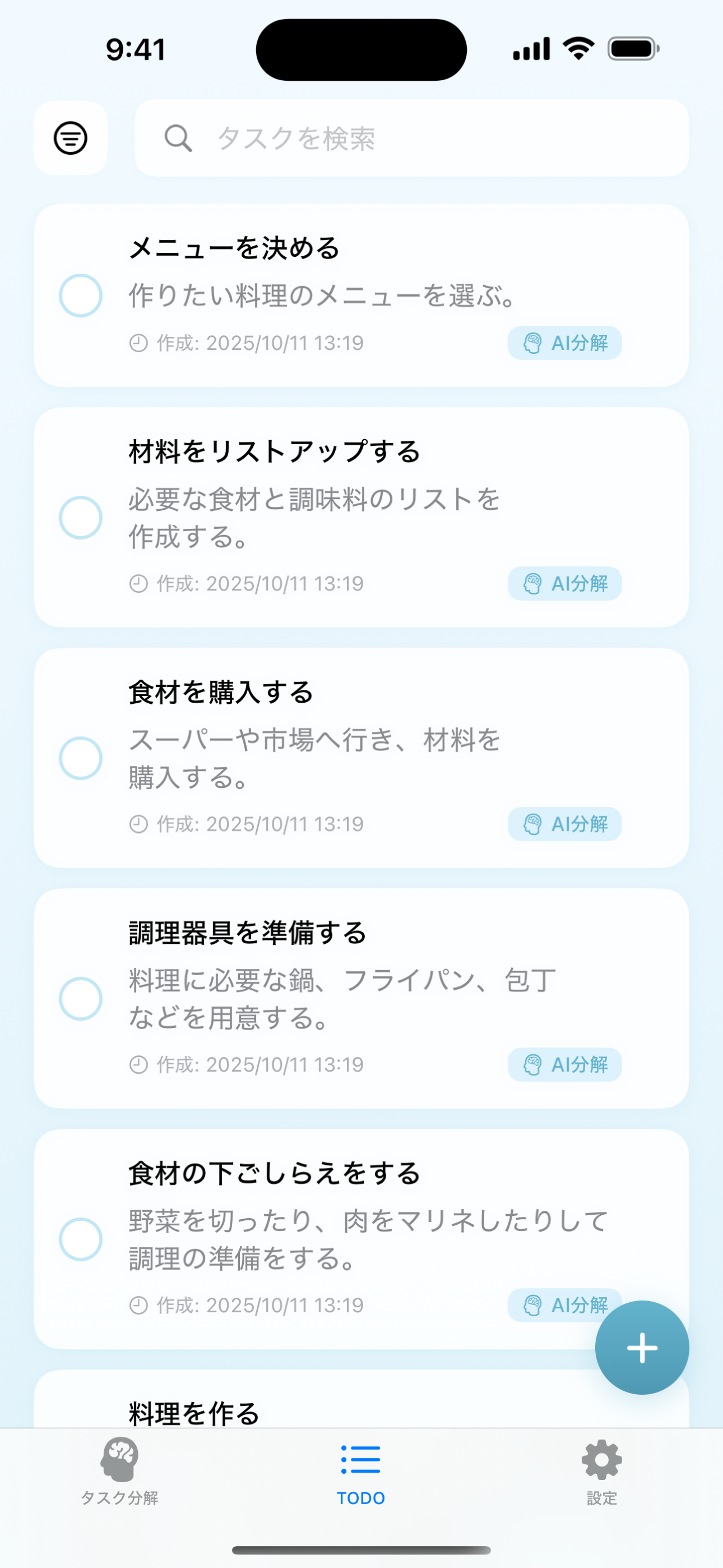Viewport: 723px width, 1568px height.
Task: Tick the 調理器具を準備する checkbox
Action: pyautogui.click(x=80, y=999)
